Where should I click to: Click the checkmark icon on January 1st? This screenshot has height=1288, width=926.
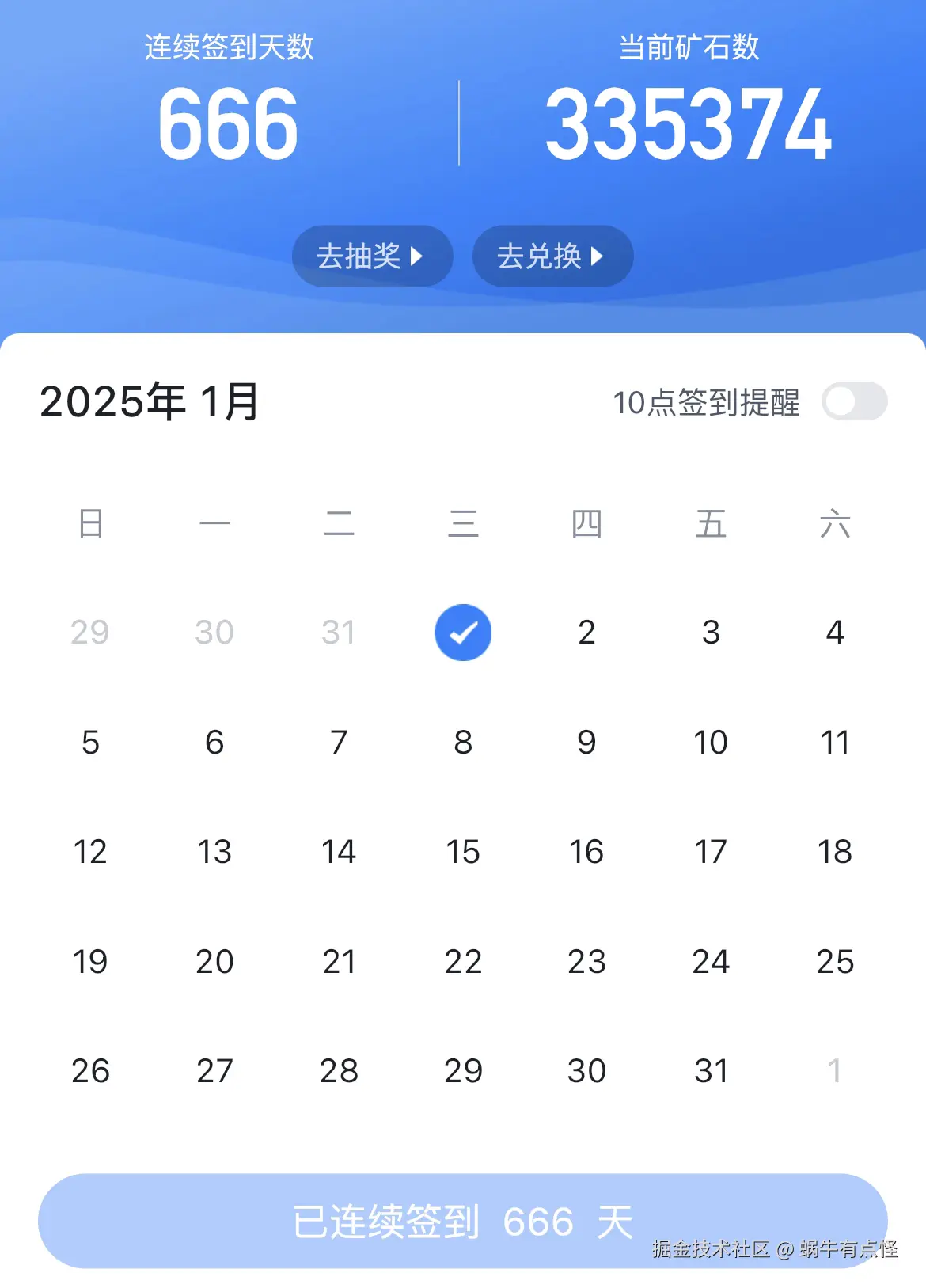[463, 632]
